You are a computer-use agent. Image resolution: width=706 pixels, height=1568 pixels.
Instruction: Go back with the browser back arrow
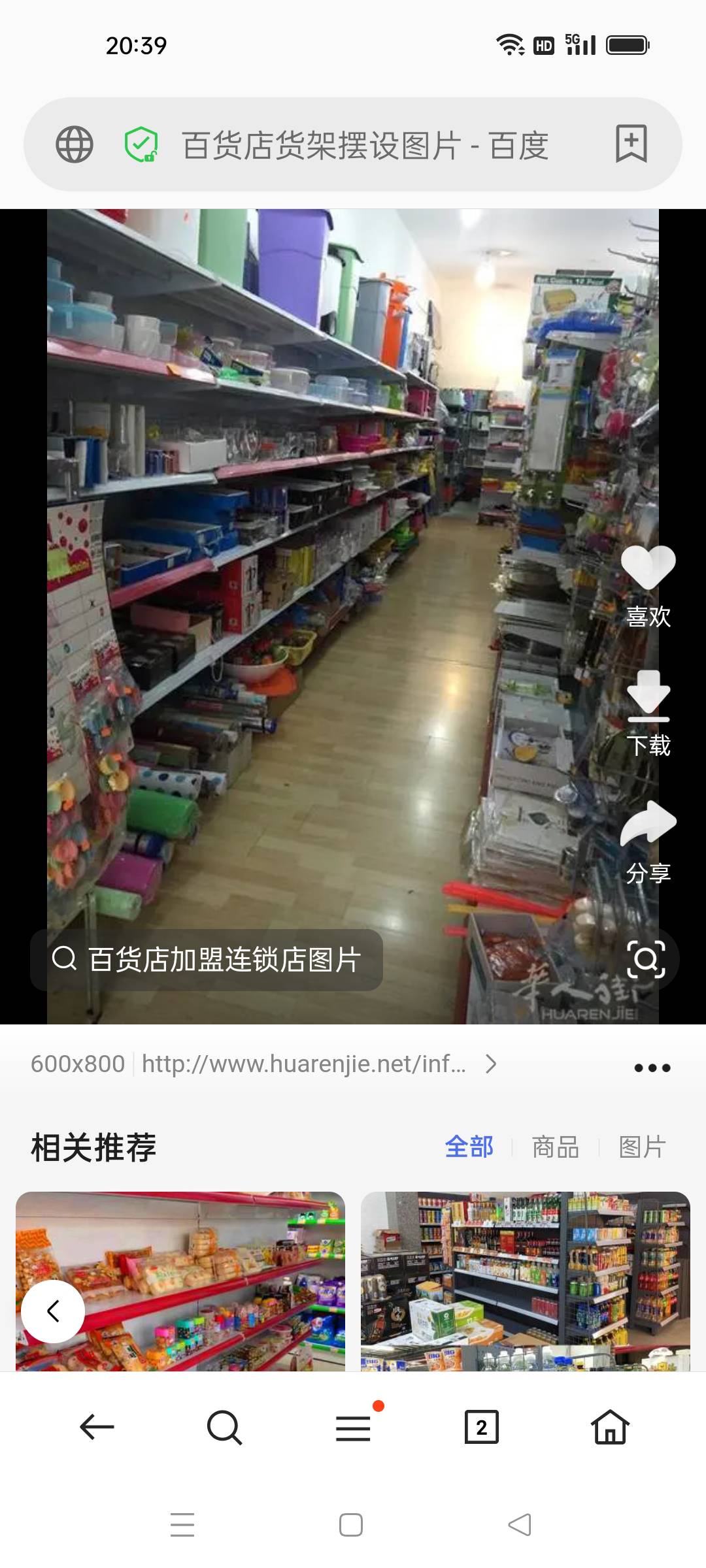tap(97, 1427)
